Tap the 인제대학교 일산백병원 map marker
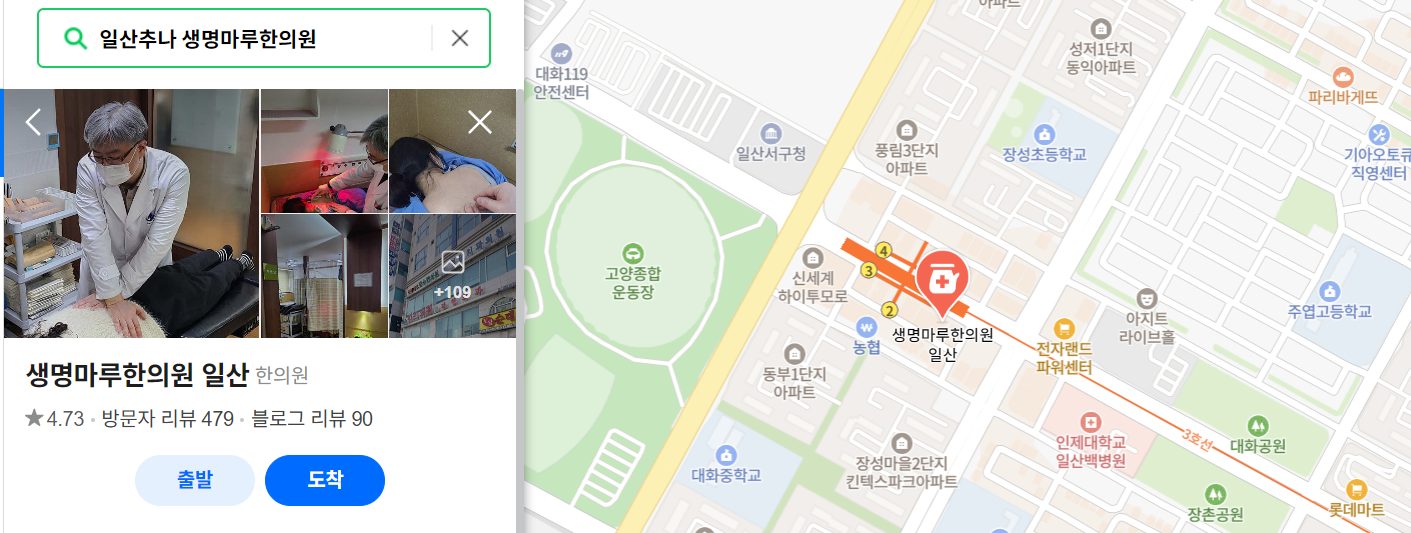The height and width of the screenshot is (533, 1411). coord(1090,422)
